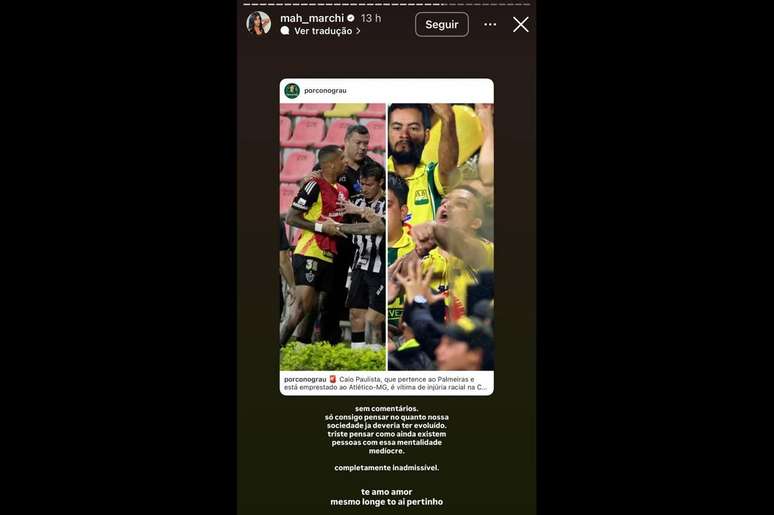Follow mah_marchi with the Seguir button
774x515 pixels.
pyautogui.click(x=442, y=24)
